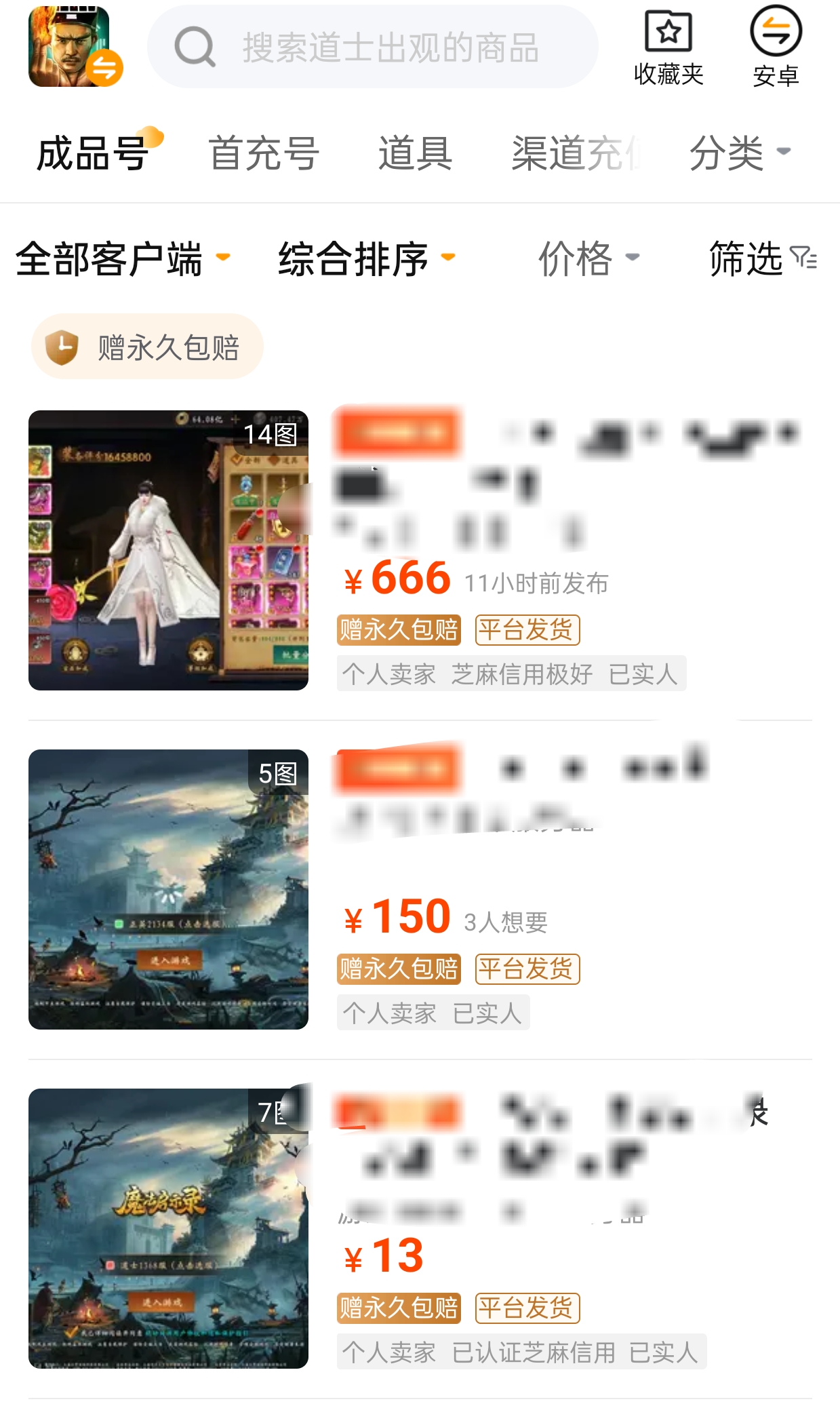
Task: Sort listings by 价格
Action: coord(587,258)
